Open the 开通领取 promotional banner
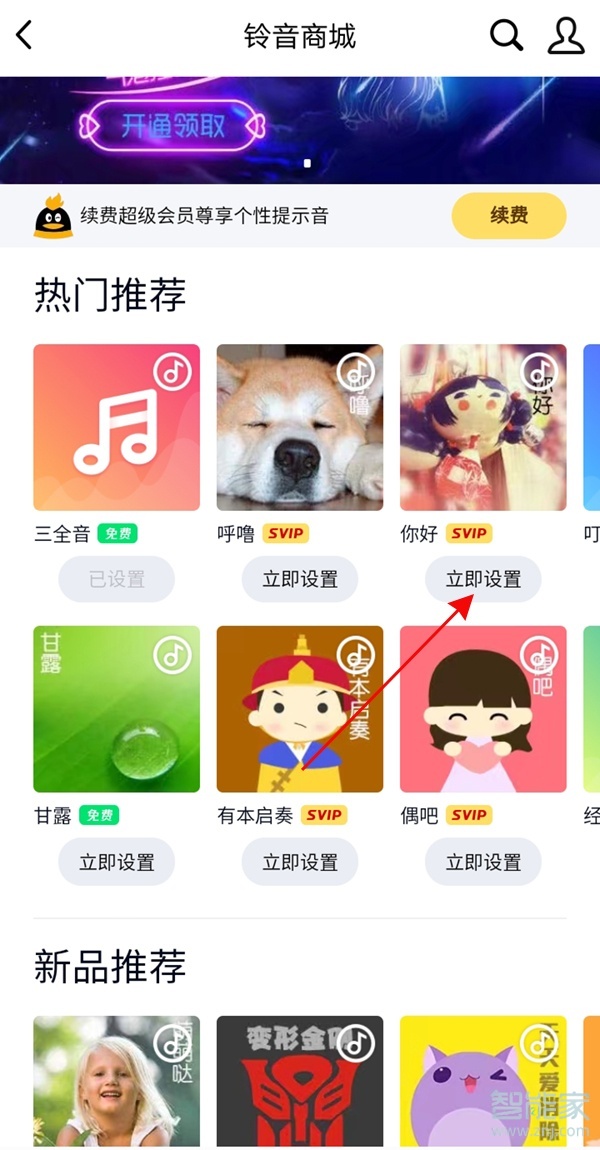This screenshot has height=1150, width=600. (173, 128)
